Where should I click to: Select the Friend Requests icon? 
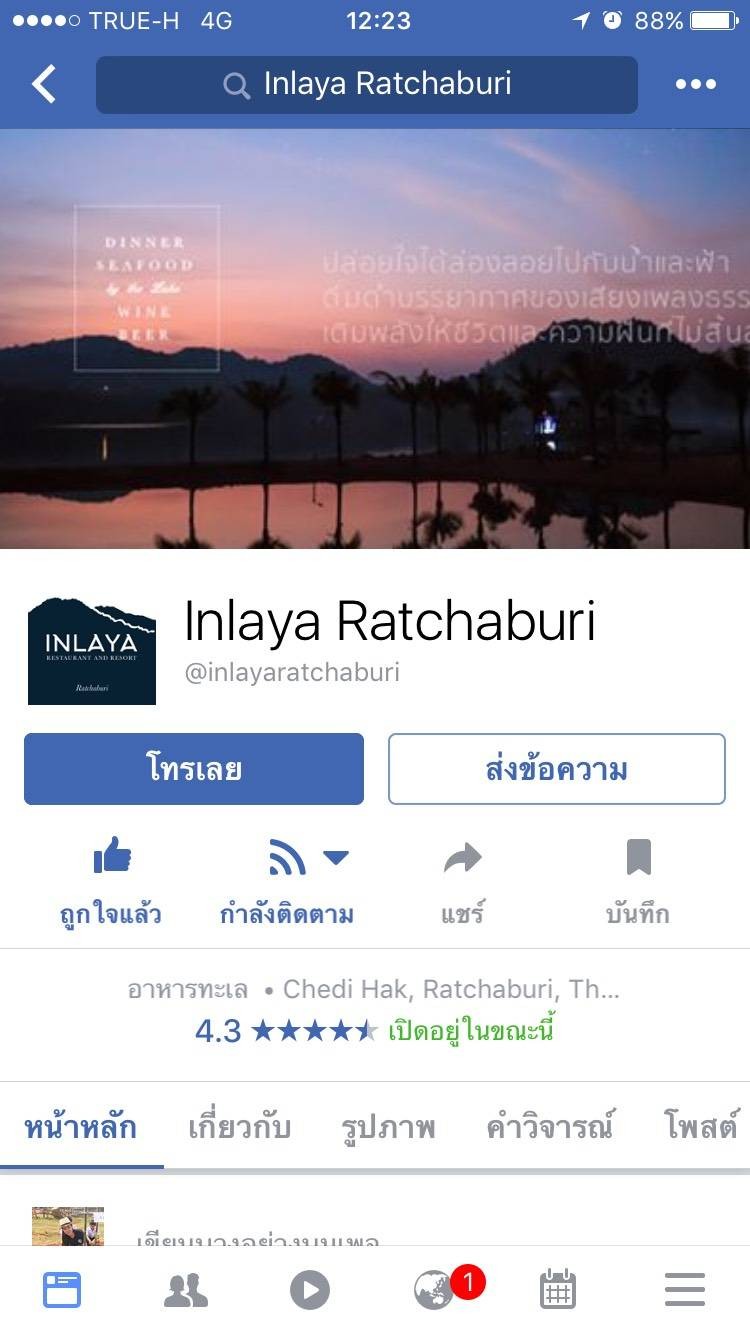[x=186, y=1289]
